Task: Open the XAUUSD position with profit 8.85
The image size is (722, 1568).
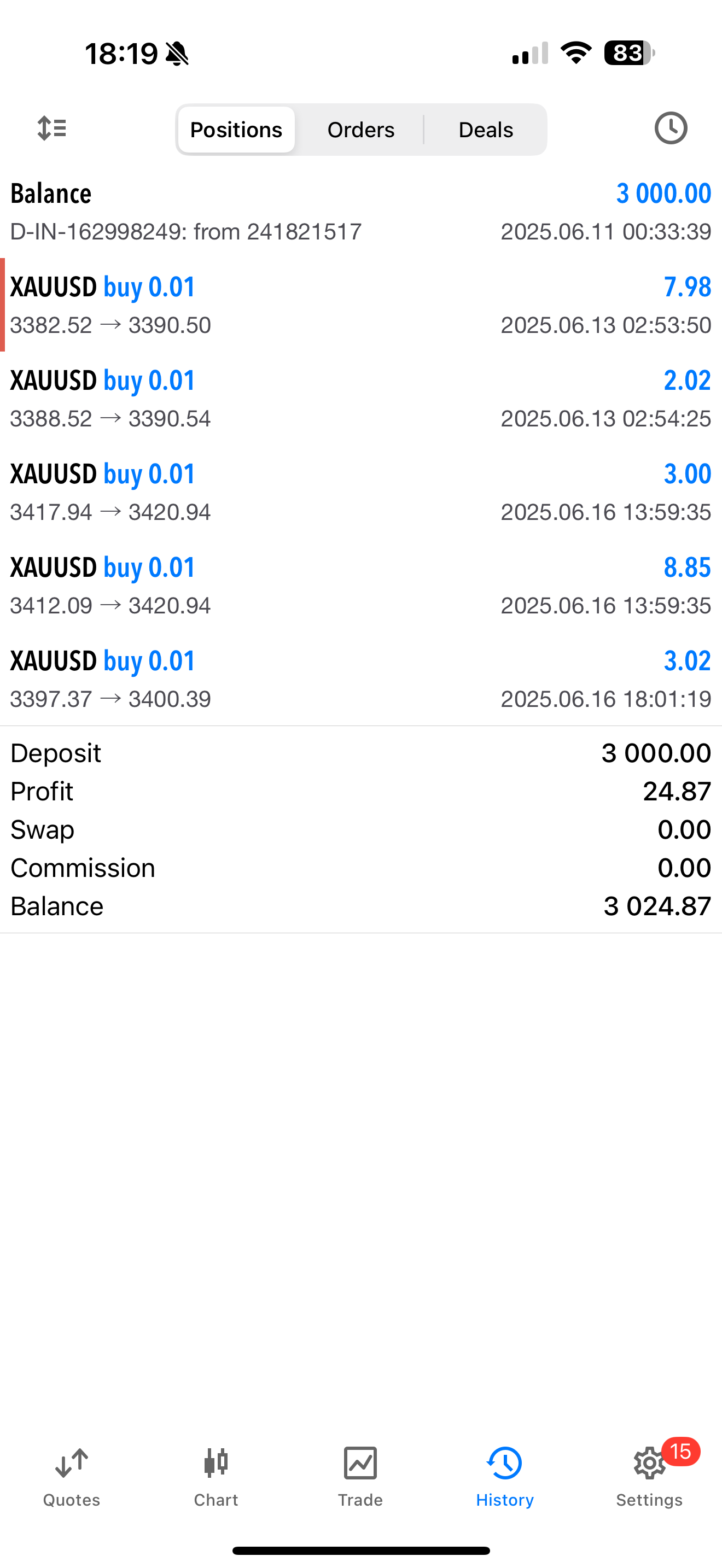Action: point(361,586)
